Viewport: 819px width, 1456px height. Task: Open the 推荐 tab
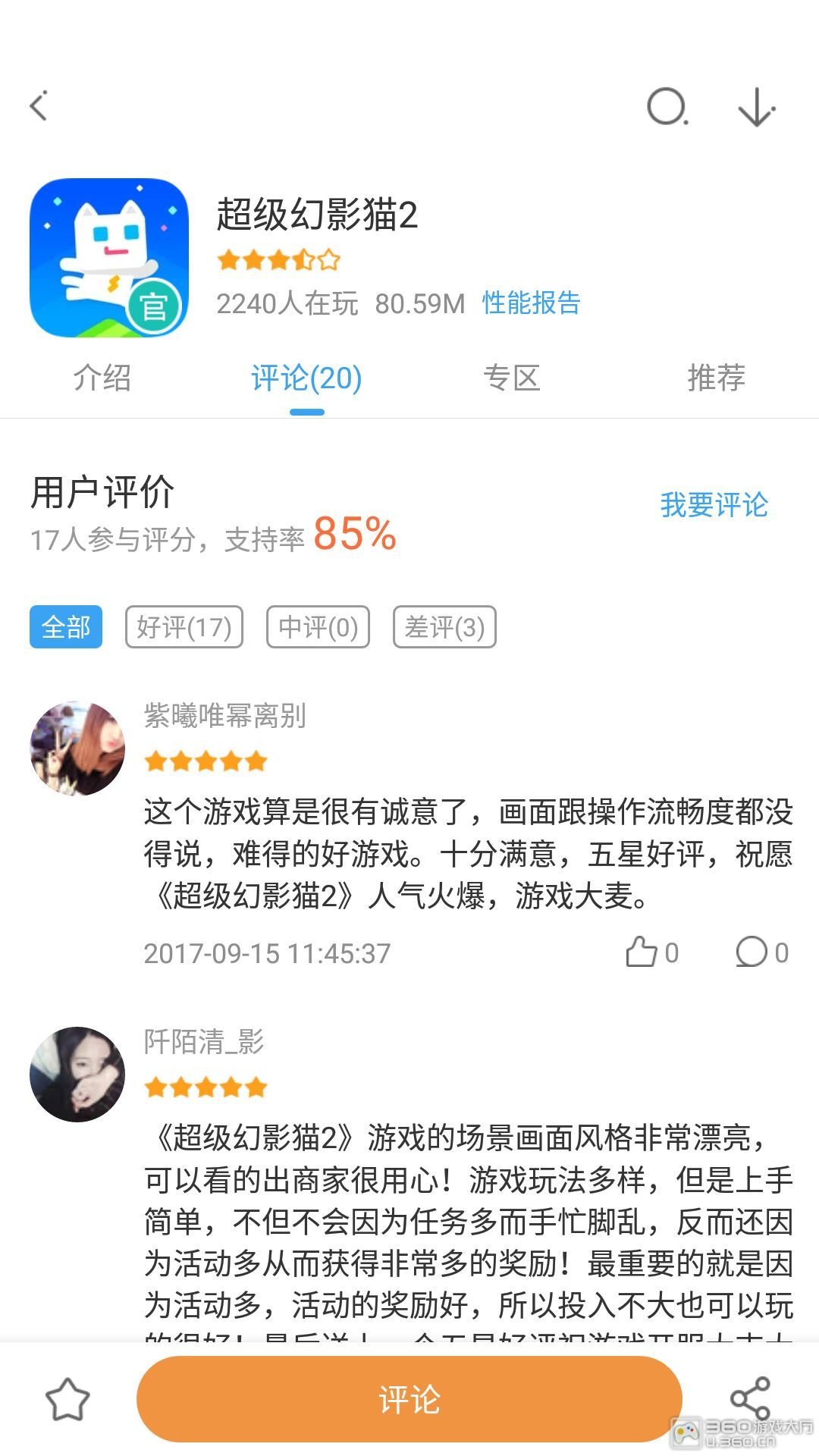point(716,378)
